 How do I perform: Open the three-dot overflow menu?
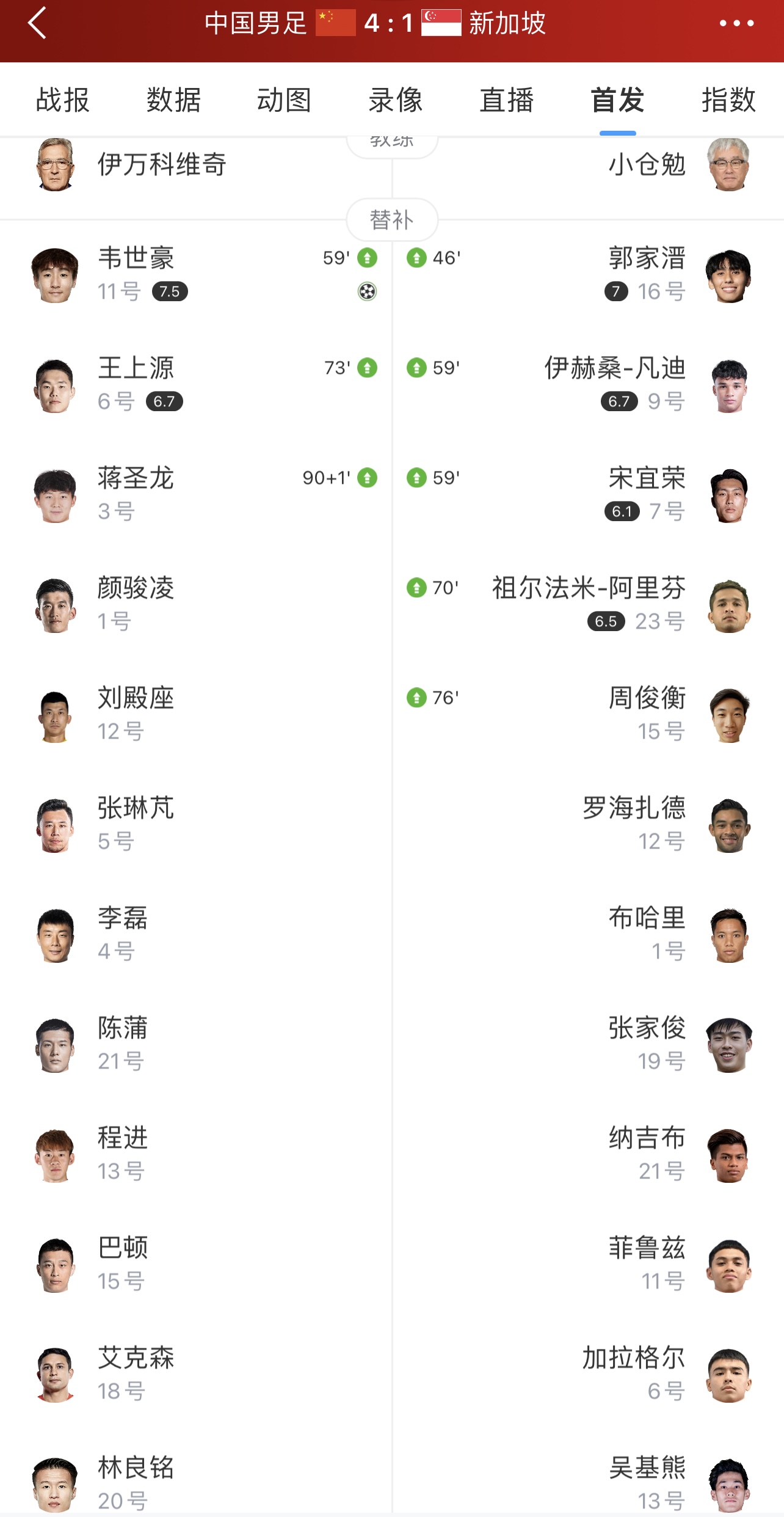[x=736, y=23]
